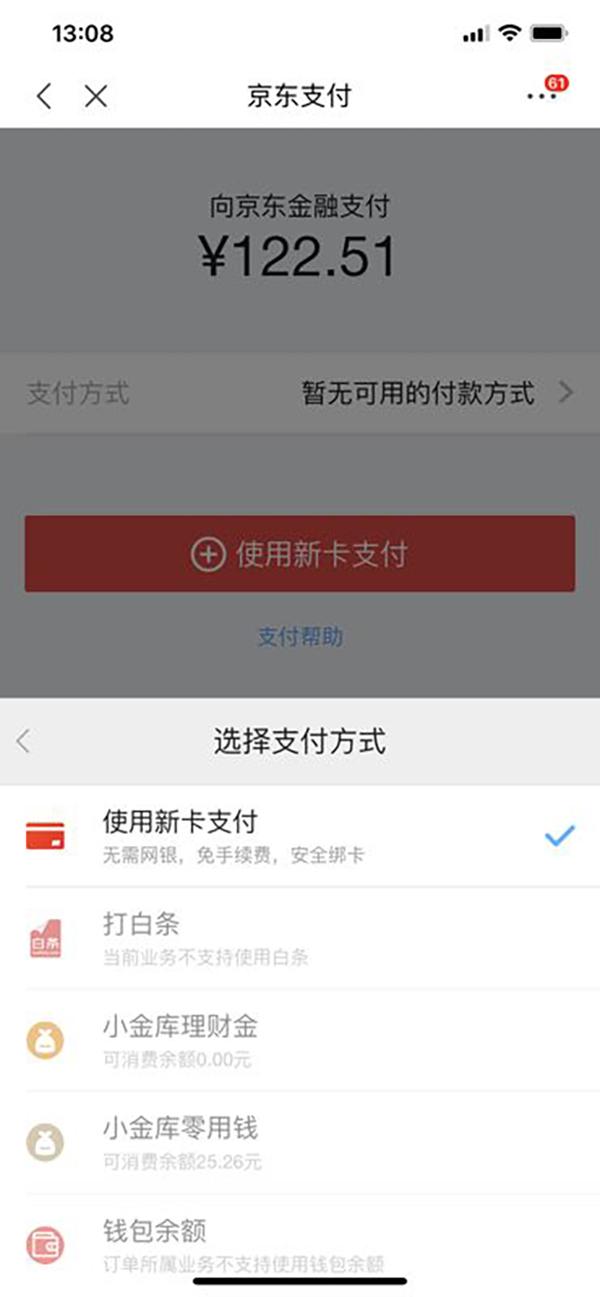Viewport: 600px width, 1297px height.
Task: Select 小金库理财金 payment option
Action: [x=300, y=1039]
